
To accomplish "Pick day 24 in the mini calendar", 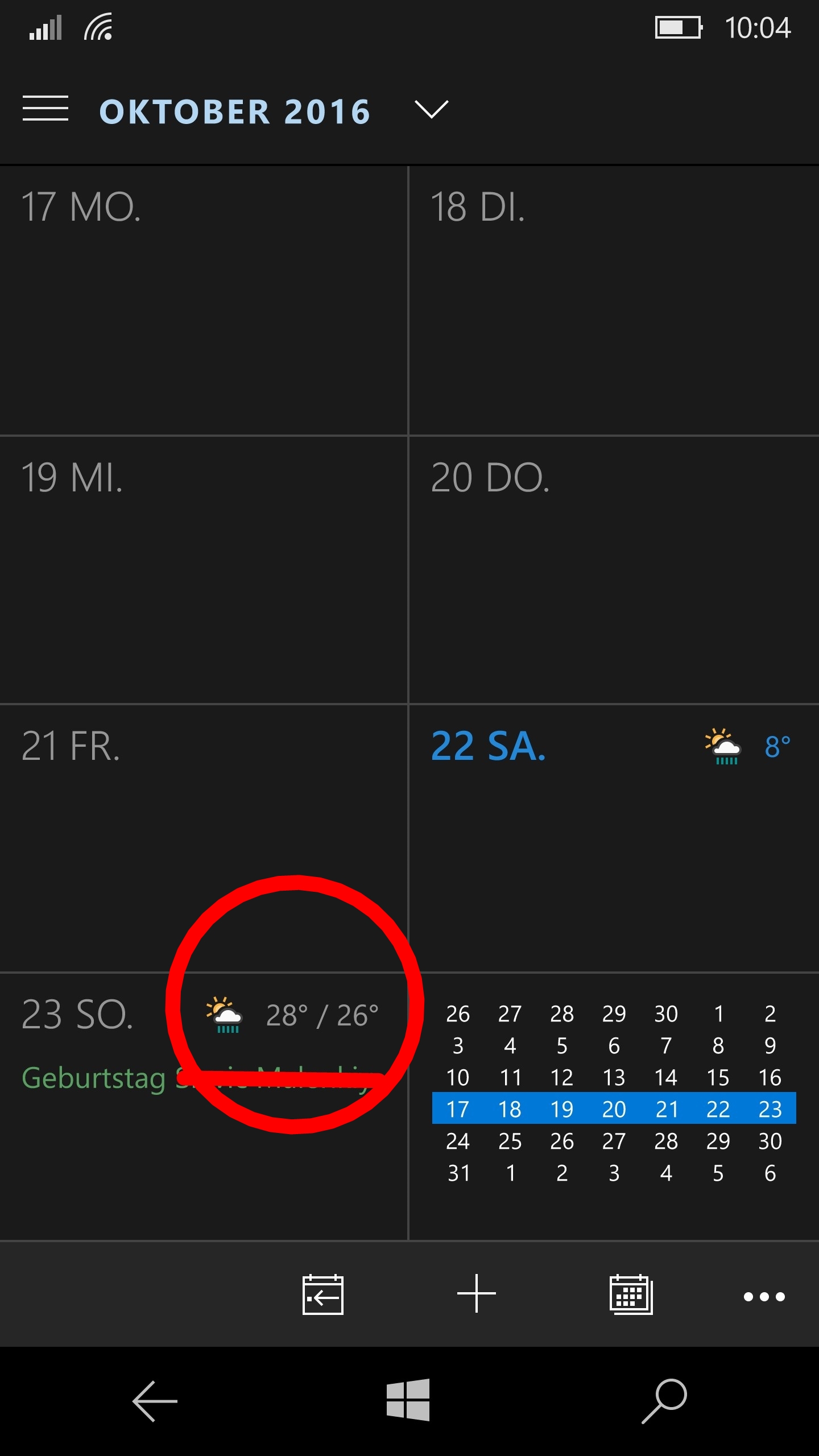I will click(x=458, y=1141).
